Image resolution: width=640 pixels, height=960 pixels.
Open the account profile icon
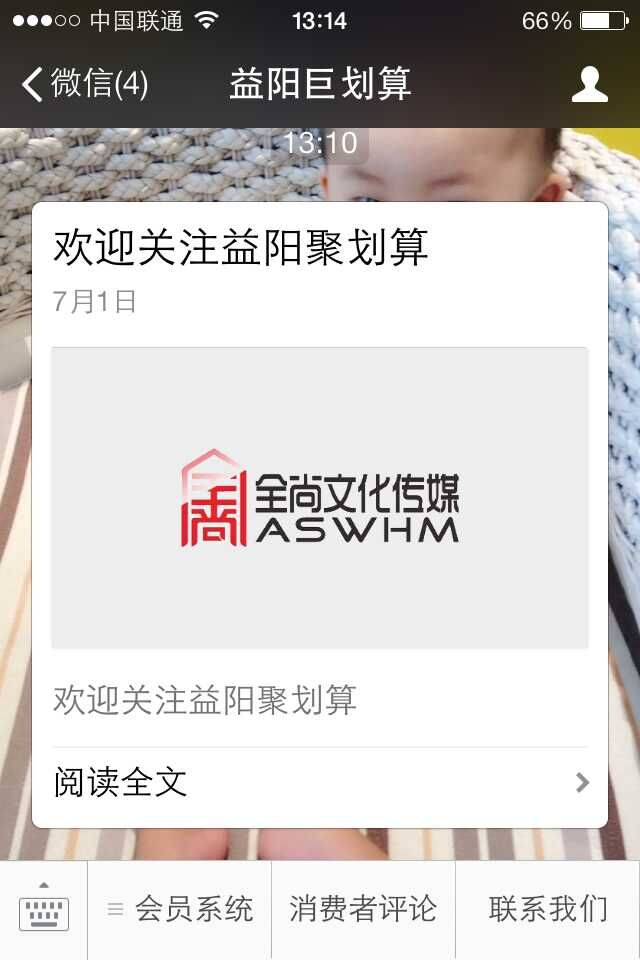pos(589,84)
